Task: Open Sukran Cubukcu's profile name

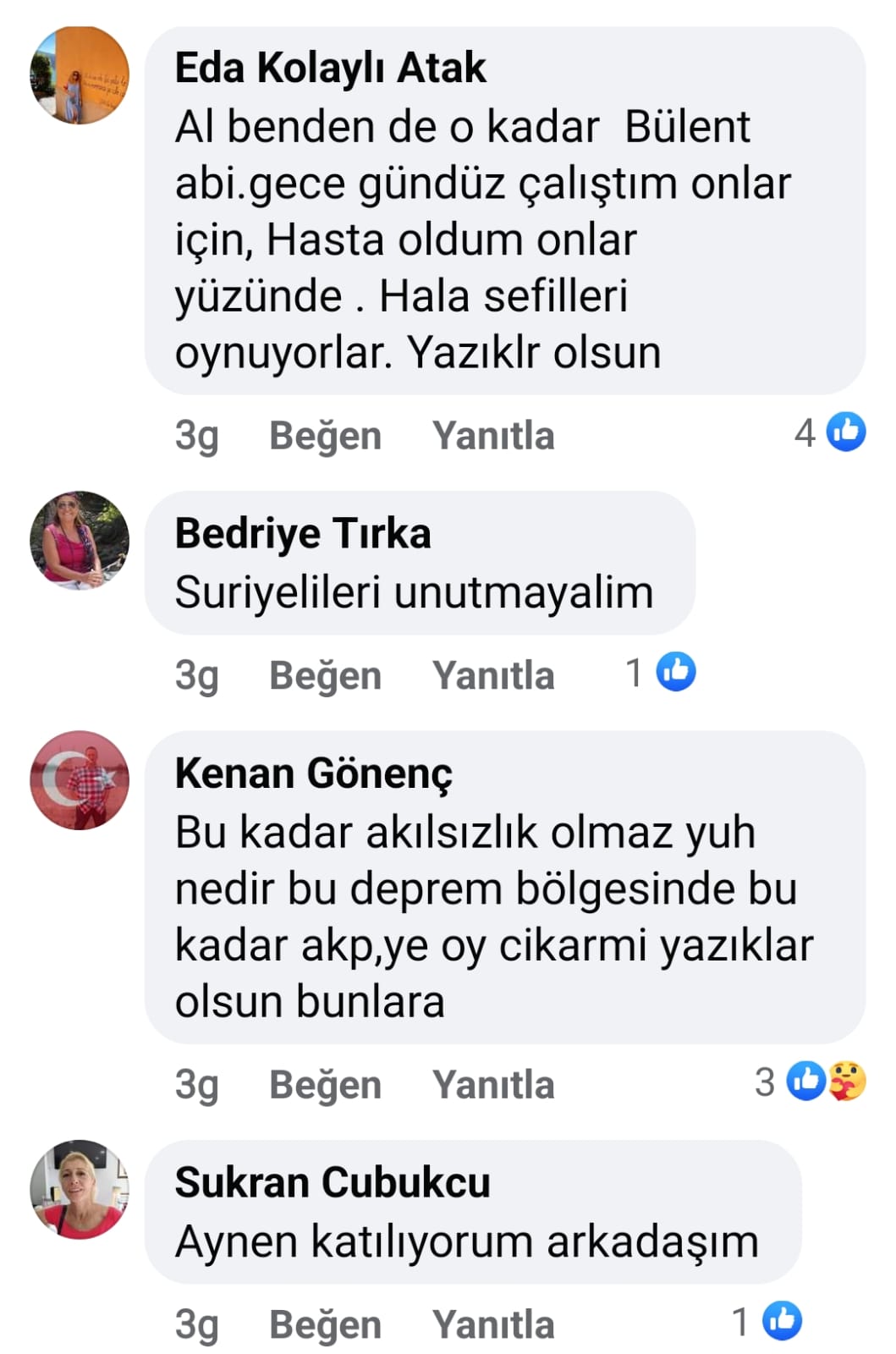Action: coord(332,1182)
